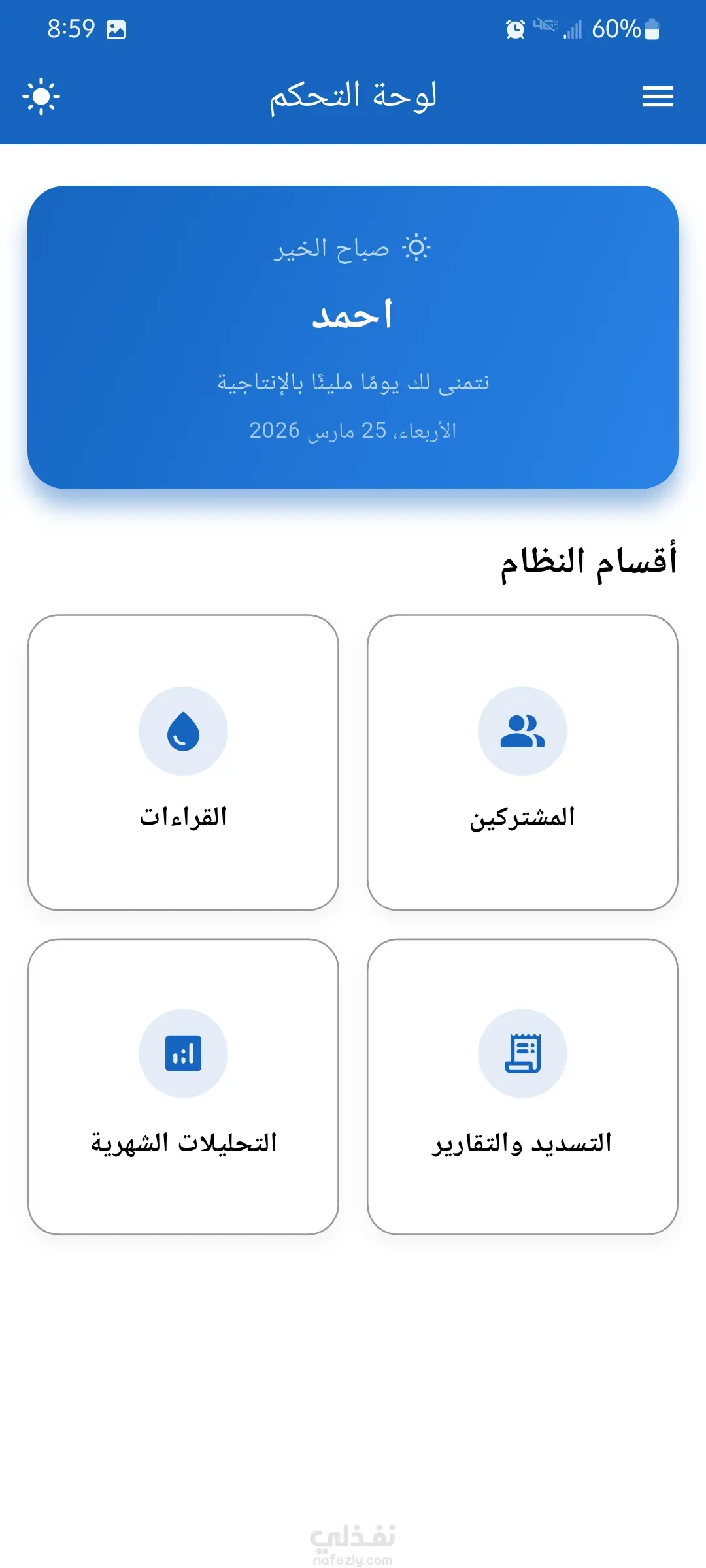
Task: Open the hamburger drawer menu
Action: tap(658, 97)
